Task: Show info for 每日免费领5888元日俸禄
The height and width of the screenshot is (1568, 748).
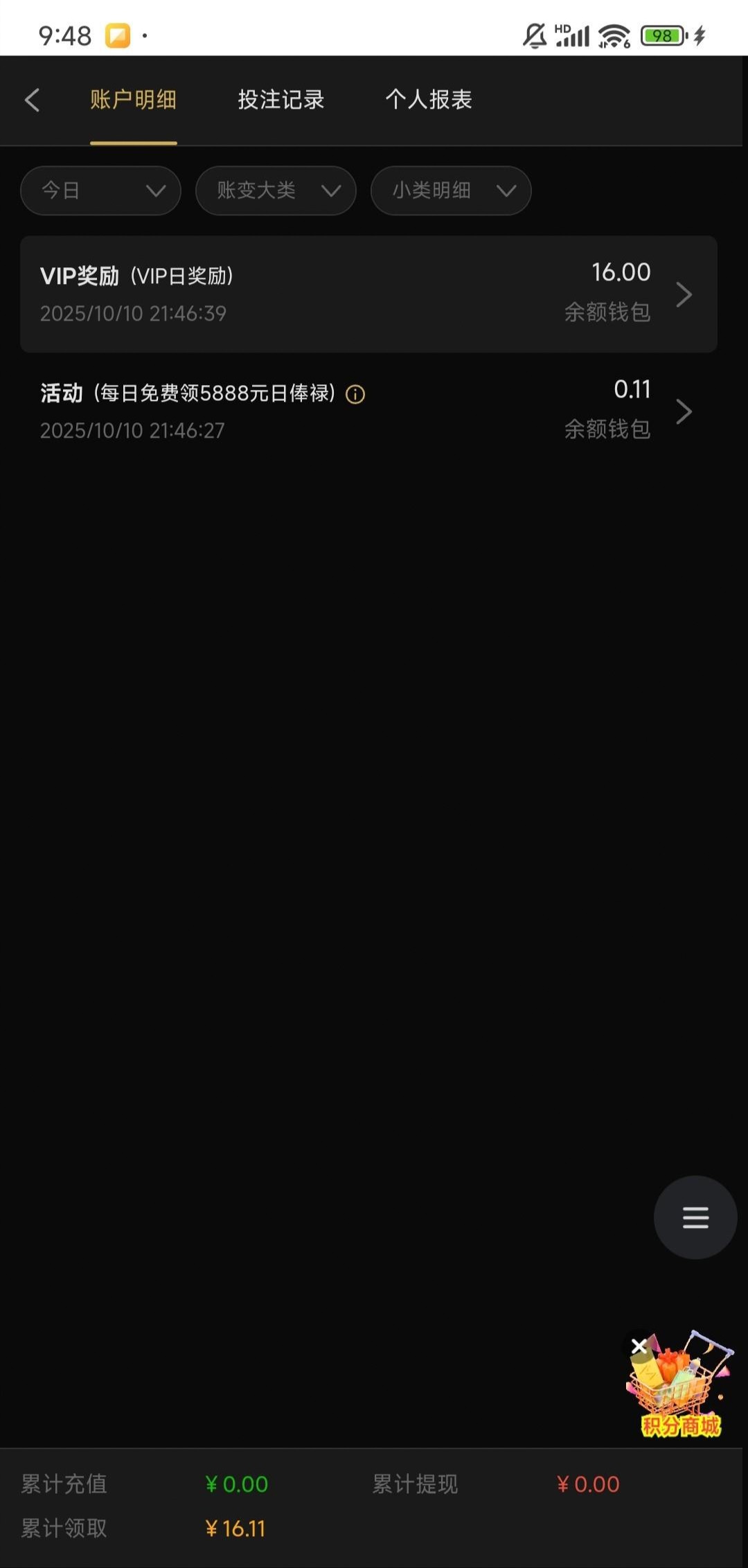Action: (x=355, y=394)
